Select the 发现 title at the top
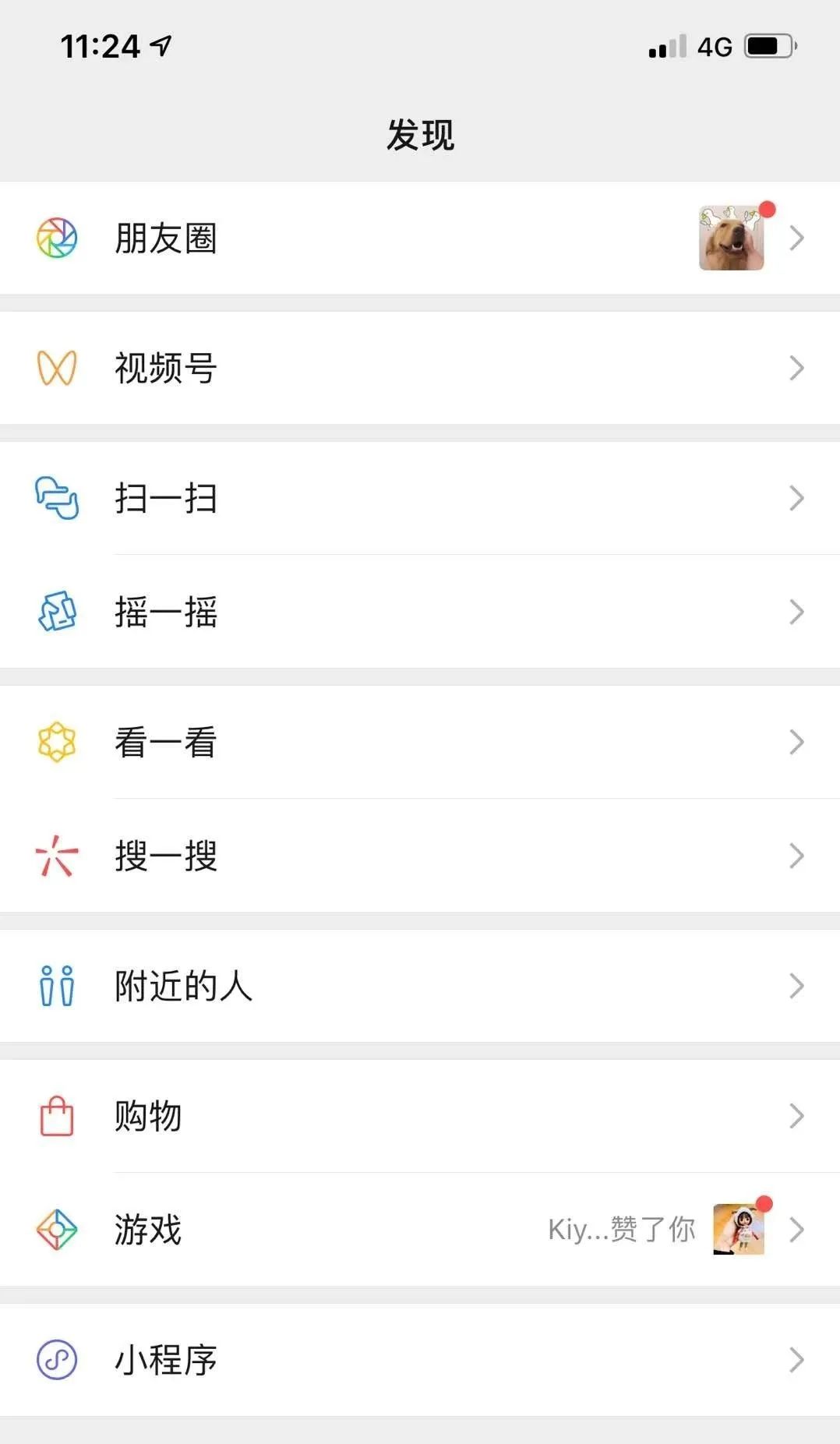Viewport: 840px width, 1444px height. [x=419, y=134]
